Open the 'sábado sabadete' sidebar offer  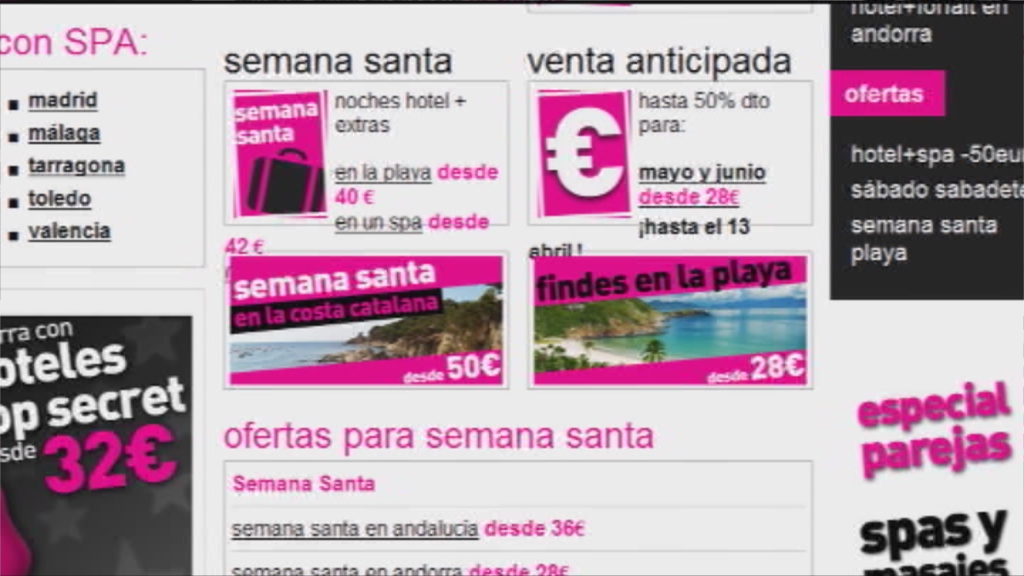coord(935,190)
